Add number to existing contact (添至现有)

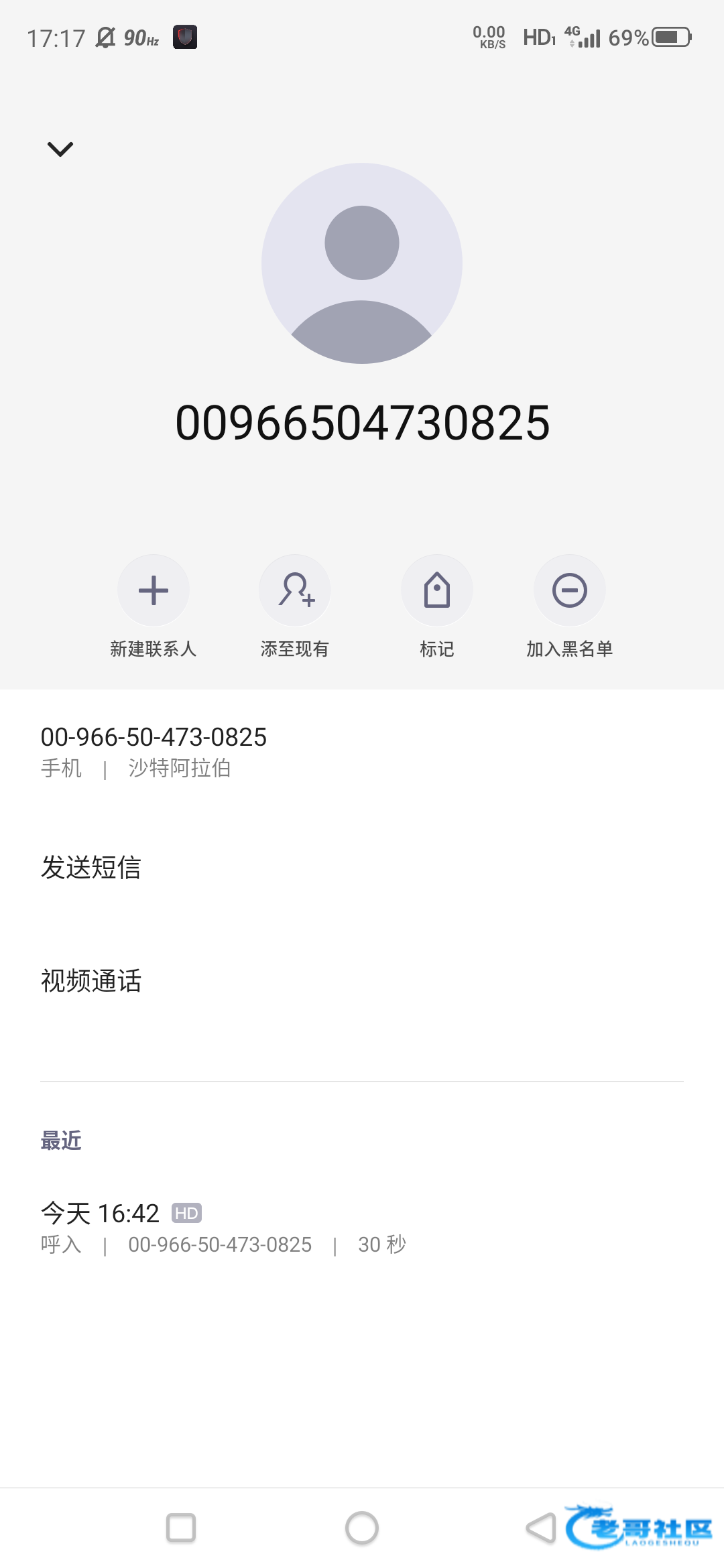click(295, 591)
